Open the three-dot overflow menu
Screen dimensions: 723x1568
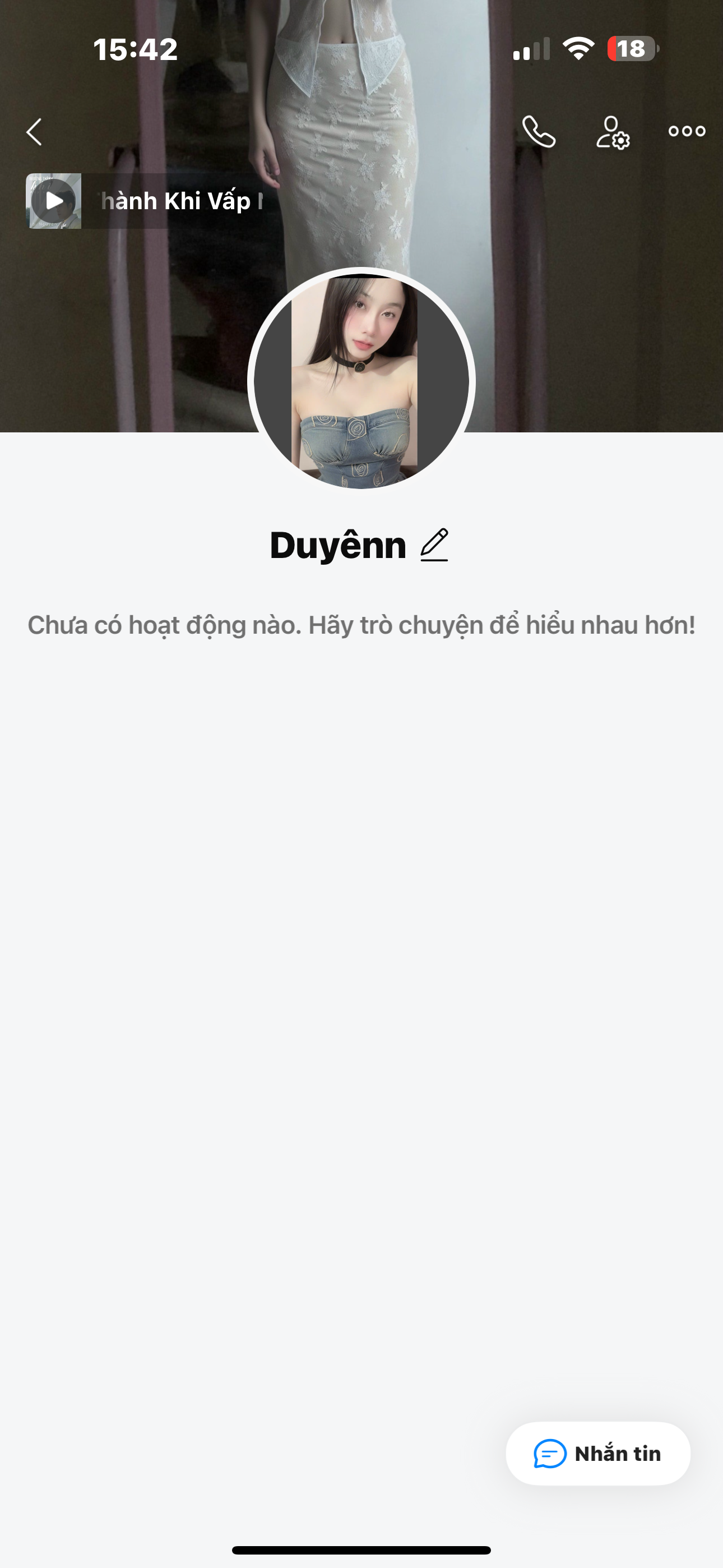coord(687,131)
